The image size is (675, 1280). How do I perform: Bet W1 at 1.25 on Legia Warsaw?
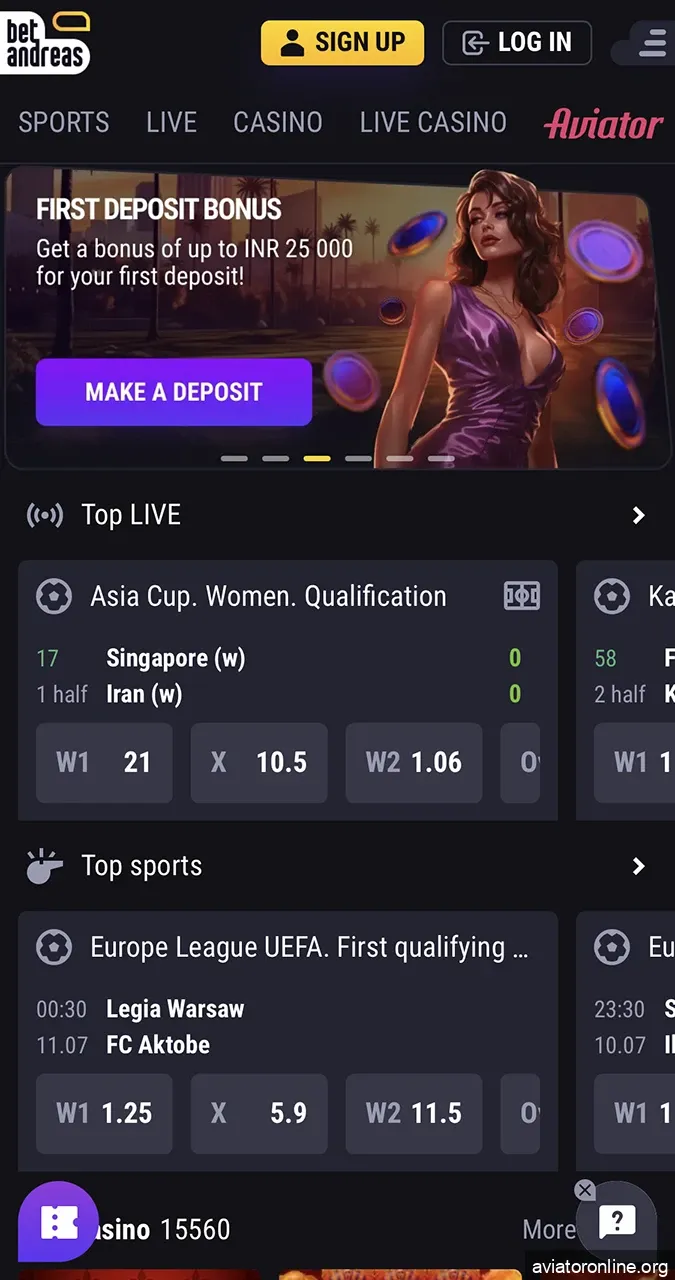point(104,1114)
